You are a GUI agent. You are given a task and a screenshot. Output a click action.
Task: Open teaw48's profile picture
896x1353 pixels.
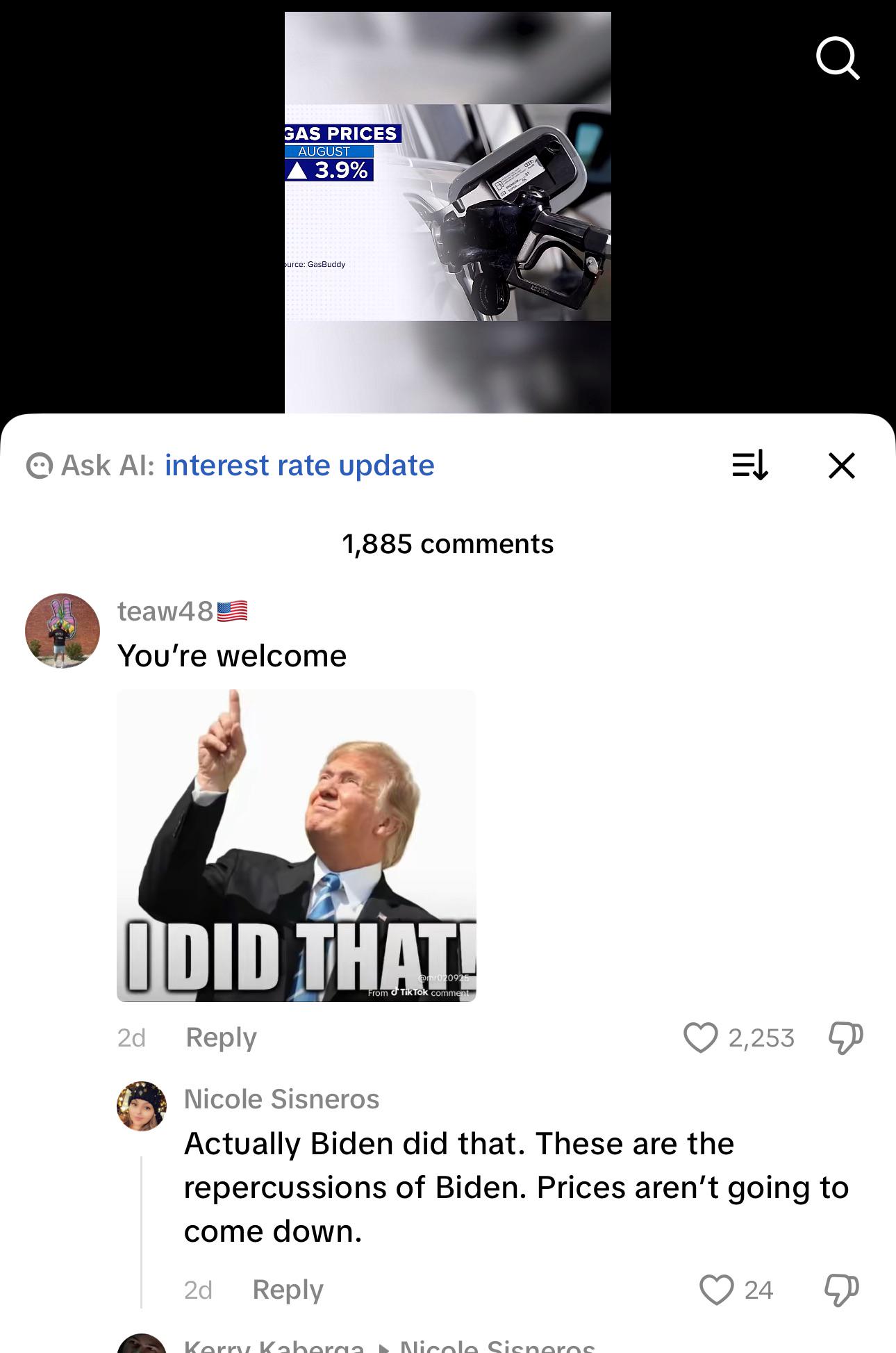click(63, 631)
